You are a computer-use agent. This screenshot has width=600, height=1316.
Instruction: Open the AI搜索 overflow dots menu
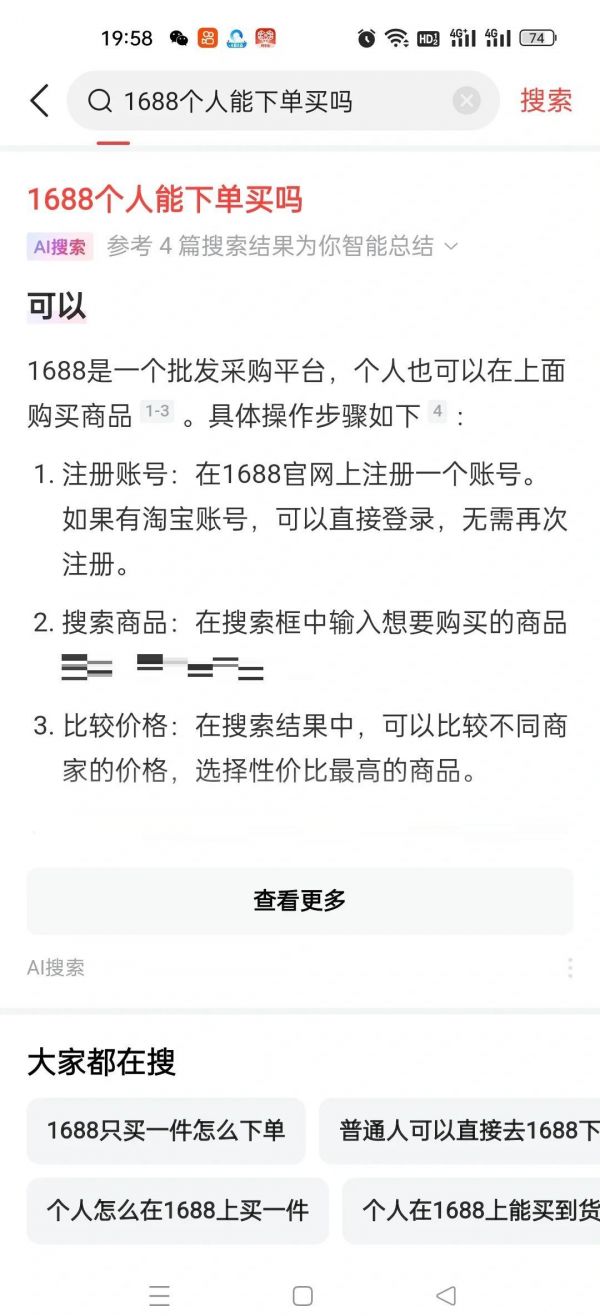569,967
